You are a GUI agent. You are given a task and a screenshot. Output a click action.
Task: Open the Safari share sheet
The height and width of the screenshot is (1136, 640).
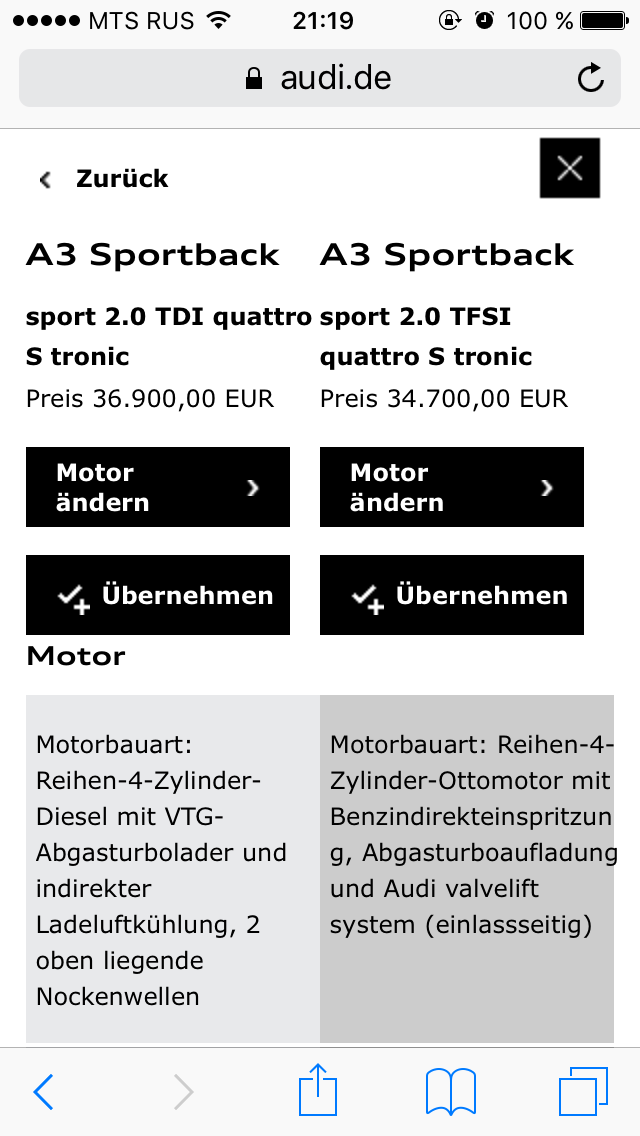coord(318,1090)
